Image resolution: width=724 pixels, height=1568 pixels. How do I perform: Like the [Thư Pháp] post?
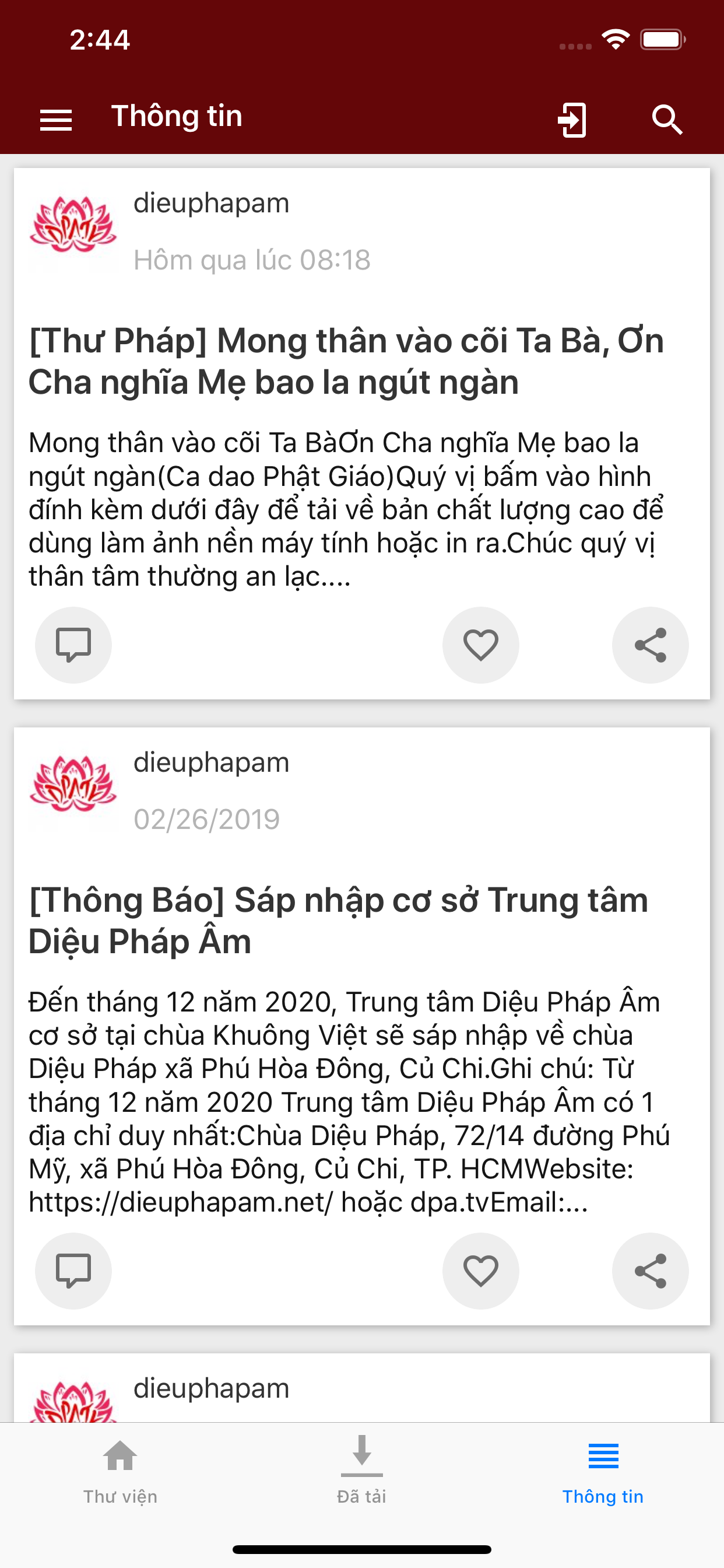click(x=480, y=645)
